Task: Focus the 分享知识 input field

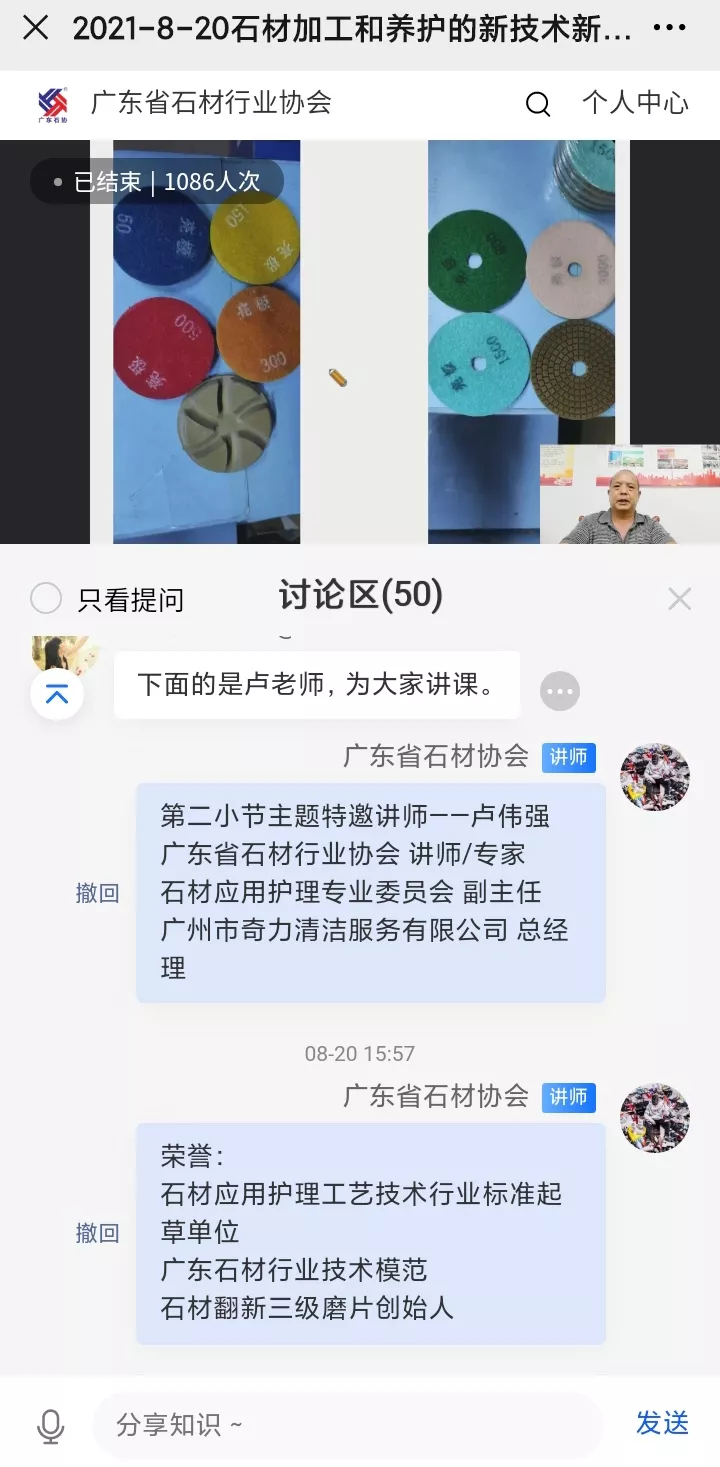Action: click(x=345, y=1425)
